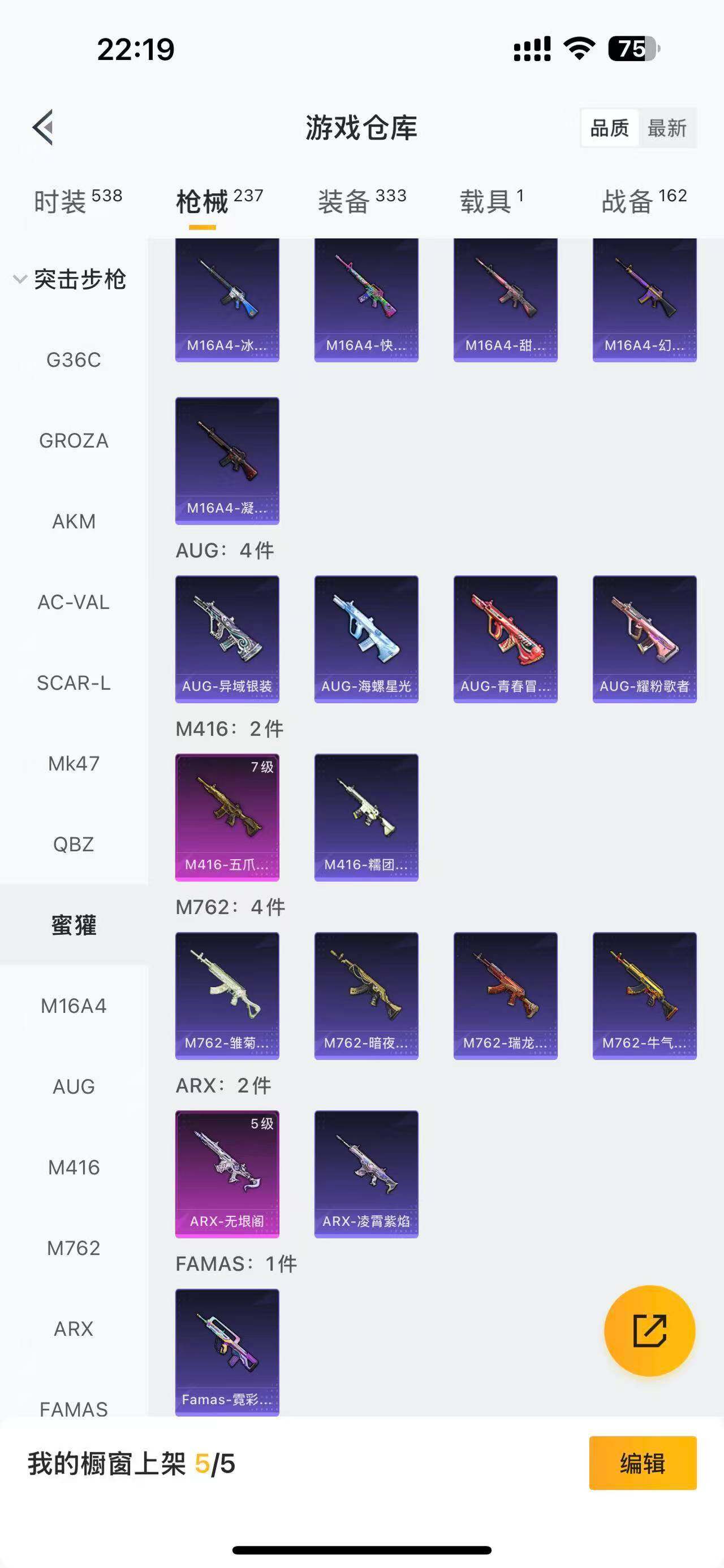Open the 载具 tab
The image size is (724, 1568).
(x=491, y=201)
